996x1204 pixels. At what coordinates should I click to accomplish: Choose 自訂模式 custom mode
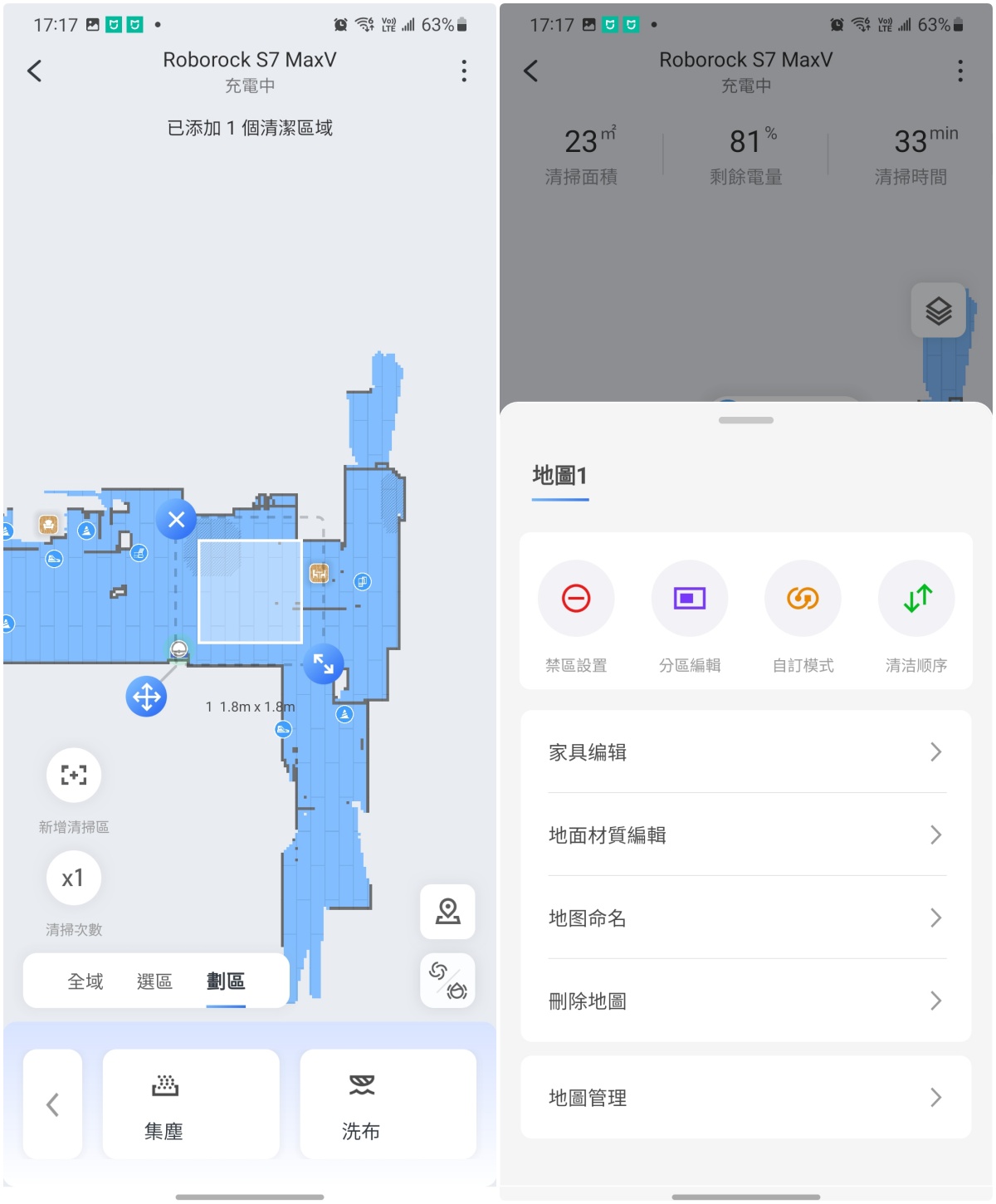pos(803,599)
